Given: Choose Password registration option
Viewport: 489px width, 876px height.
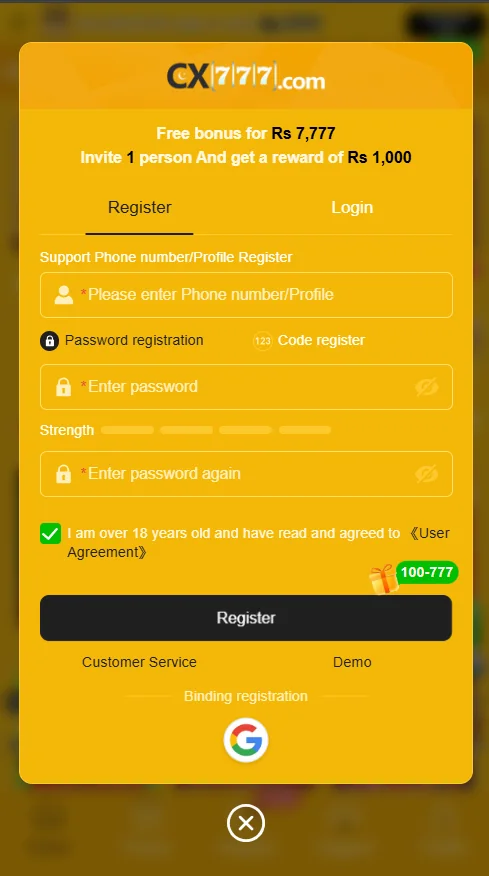Looking at the screenshot, I should tap(122, 340).
